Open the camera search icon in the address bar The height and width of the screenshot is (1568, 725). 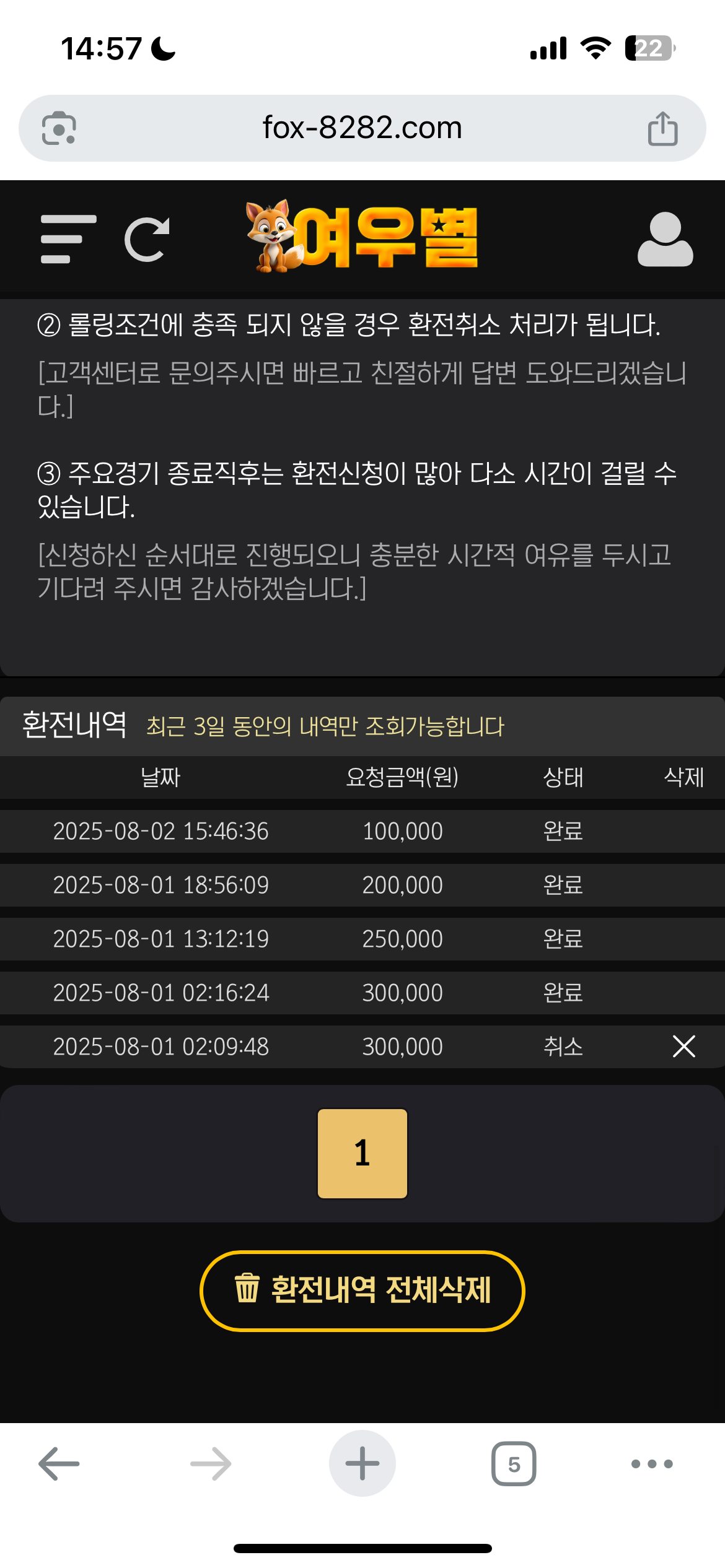coord(59,128)
